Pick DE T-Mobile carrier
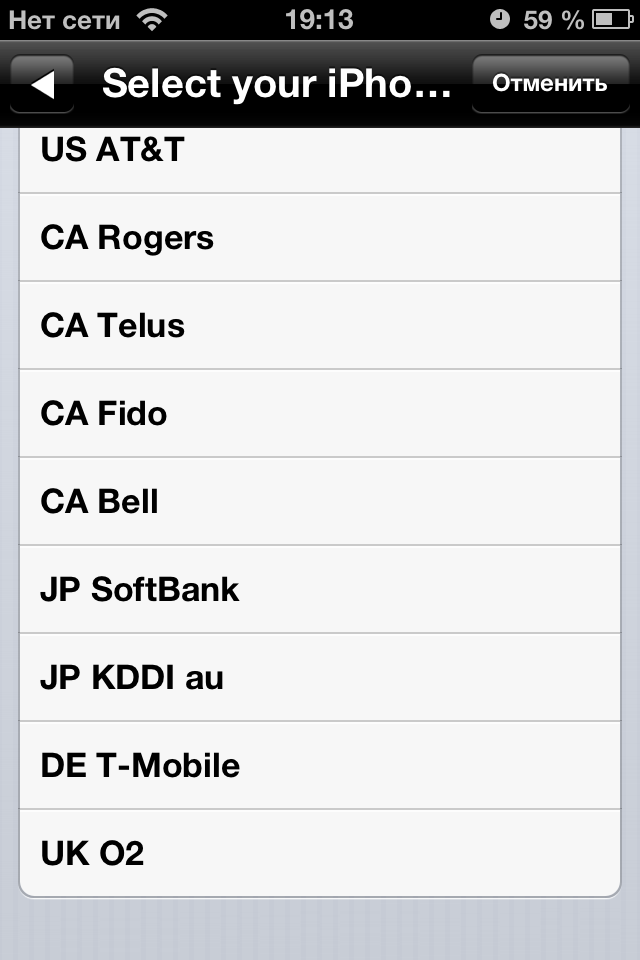Screen dimensions: 640x960 [x=320, y=766]
